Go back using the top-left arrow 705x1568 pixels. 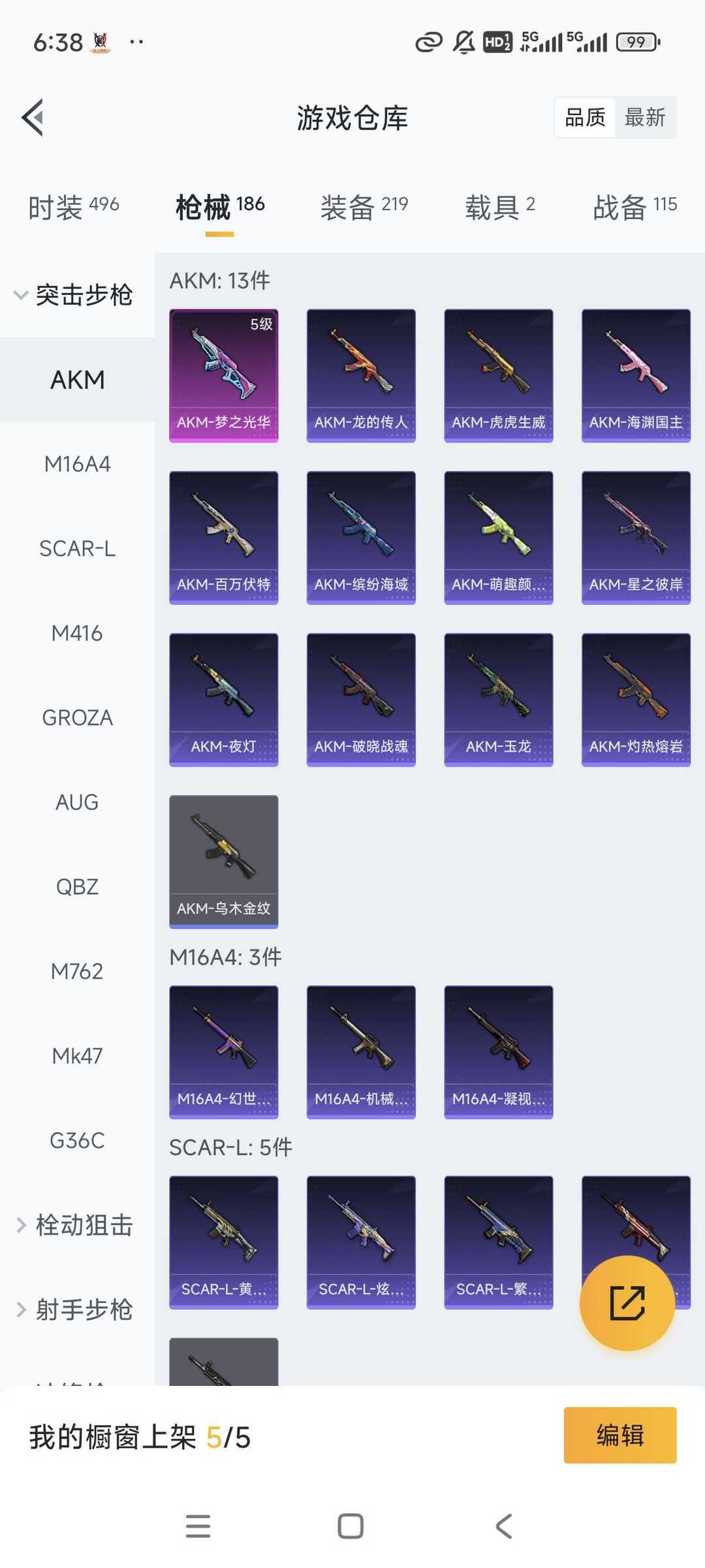33,117
